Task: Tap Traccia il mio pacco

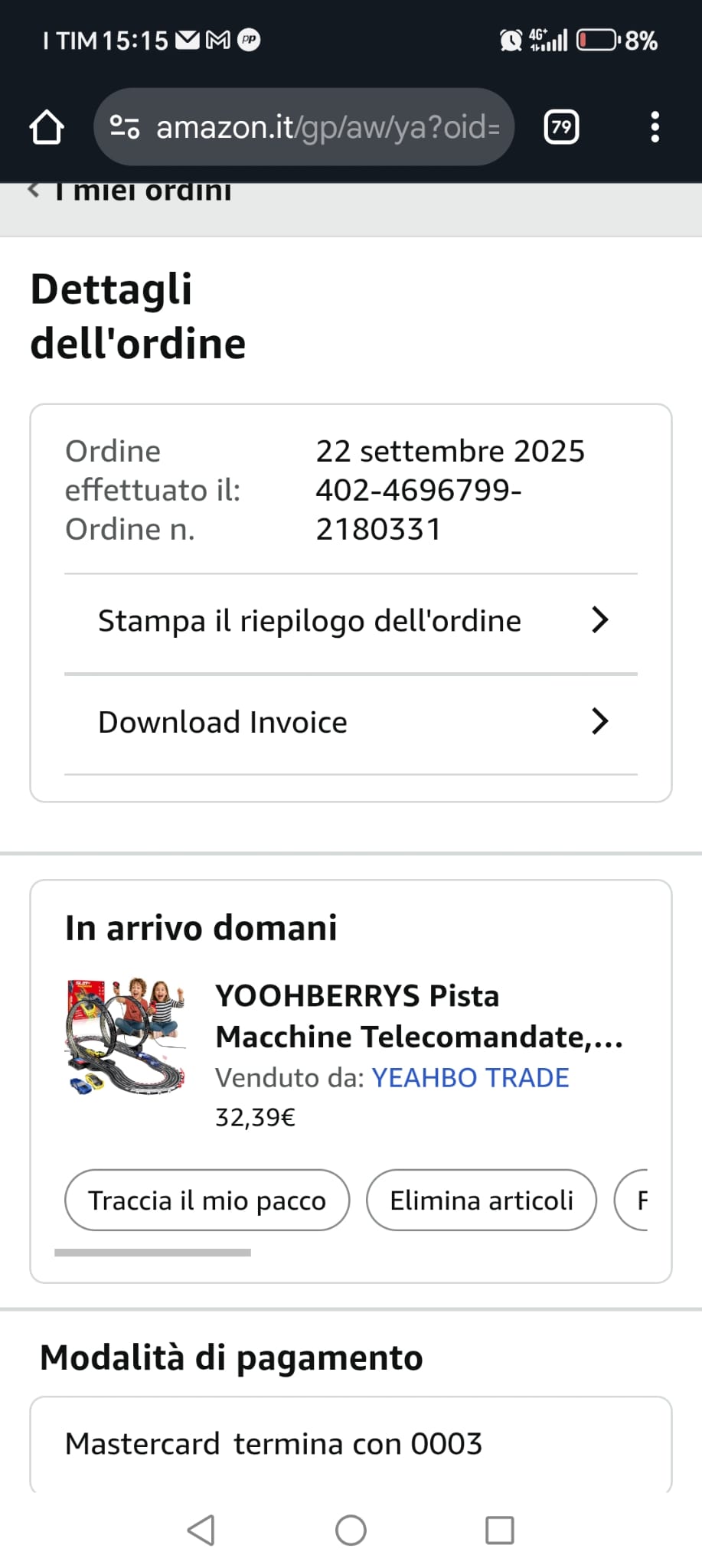Action: point(207,1200)
